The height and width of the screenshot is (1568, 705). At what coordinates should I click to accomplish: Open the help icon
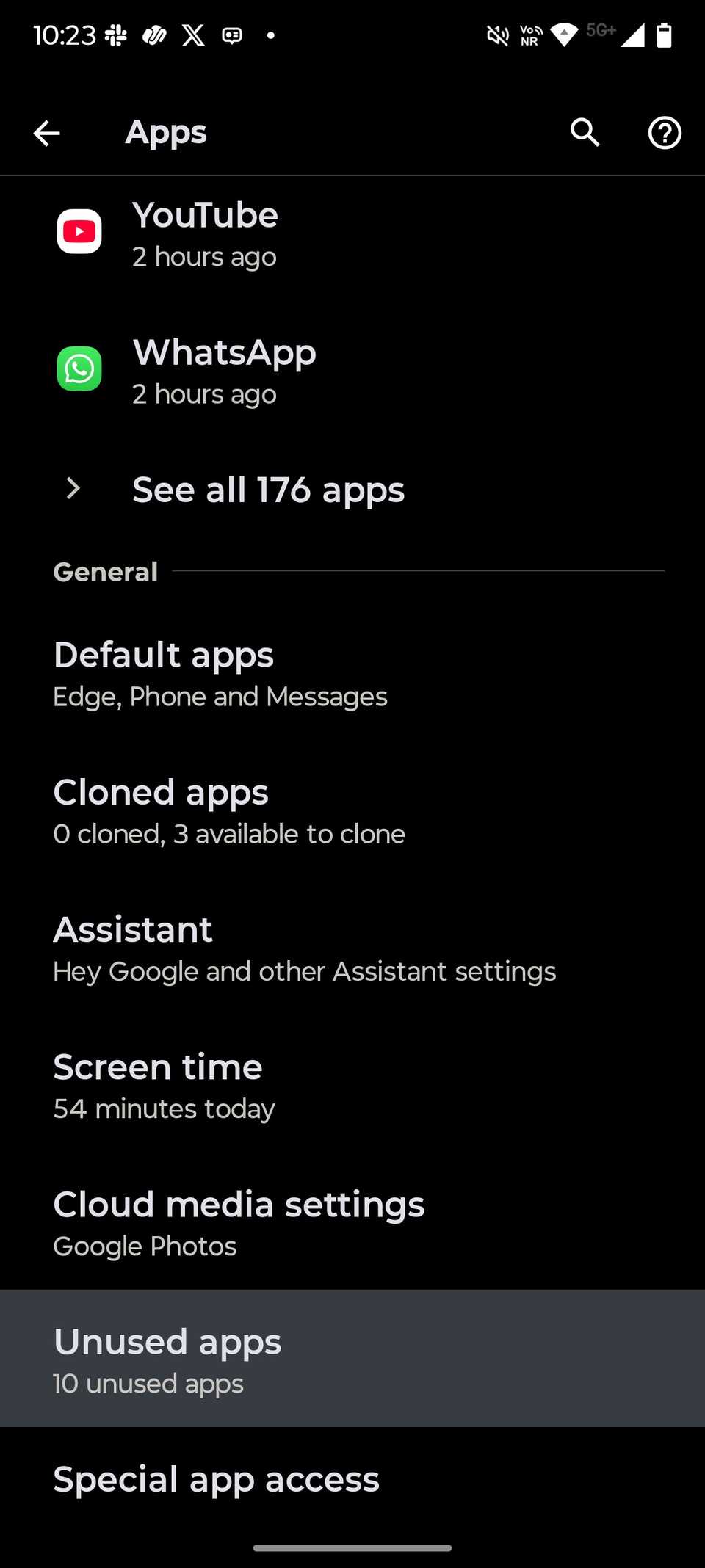pos(663,133)
